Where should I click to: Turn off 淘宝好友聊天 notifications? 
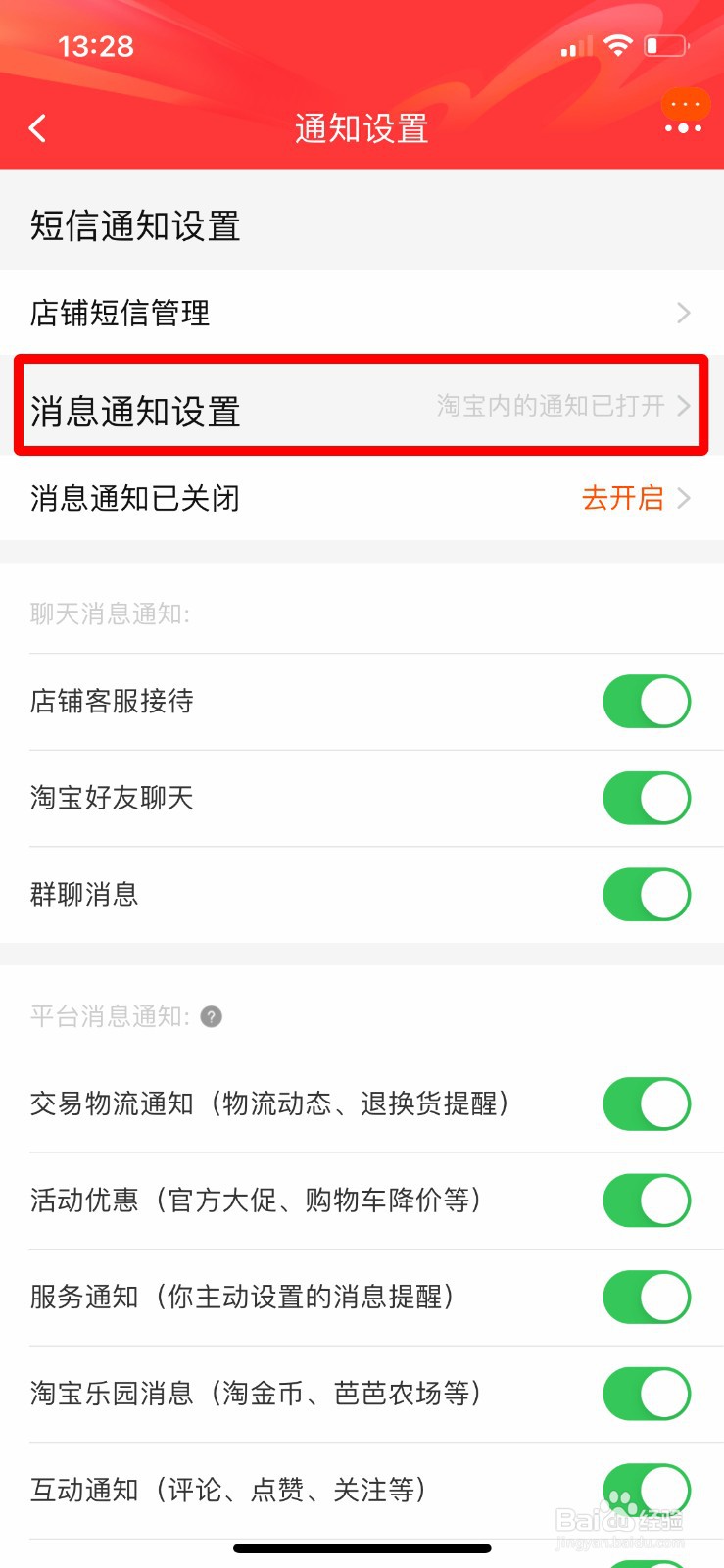pyautogui.click(x=647, y=797)
